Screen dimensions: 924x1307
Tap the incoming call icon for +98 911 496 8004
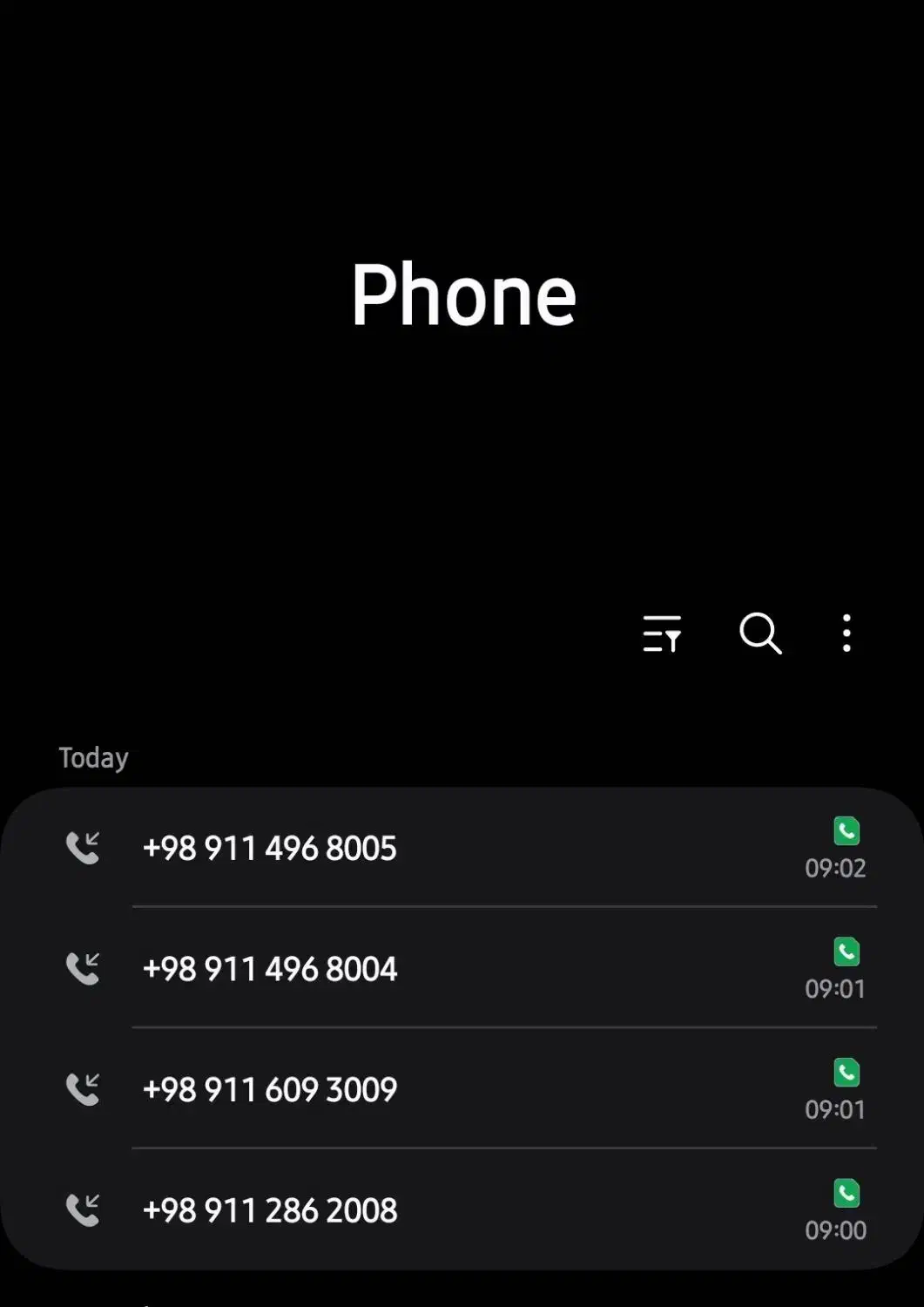83,967
